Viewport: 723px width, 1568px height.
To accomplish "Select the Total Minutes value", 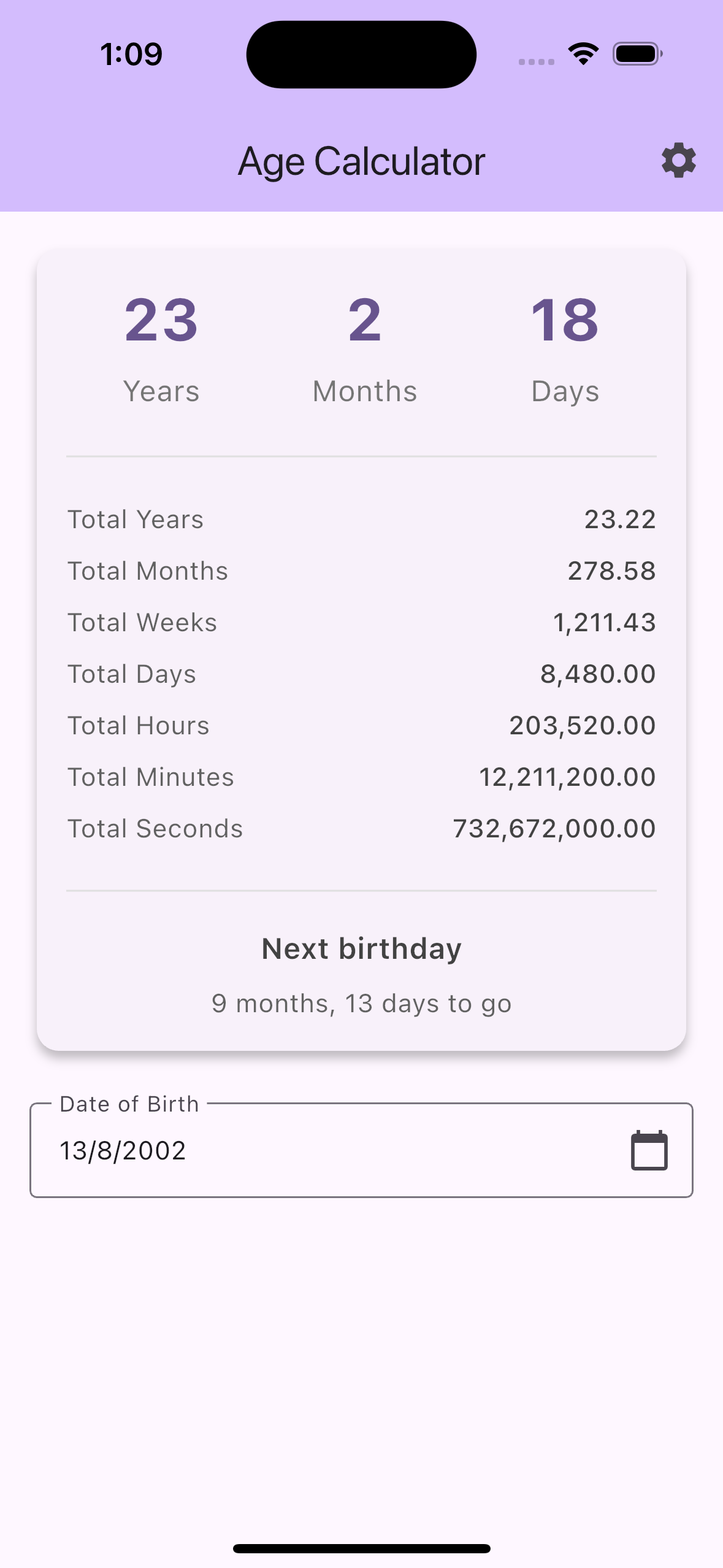I will [568, 777].
